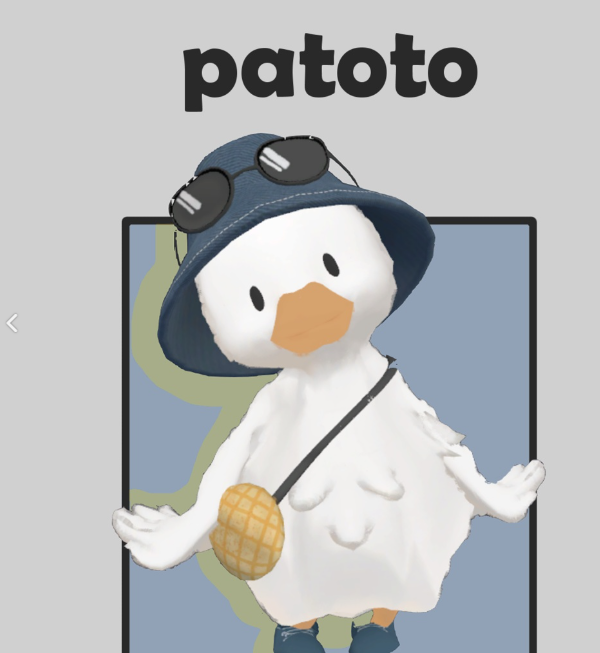Go to the previous image

12,323
